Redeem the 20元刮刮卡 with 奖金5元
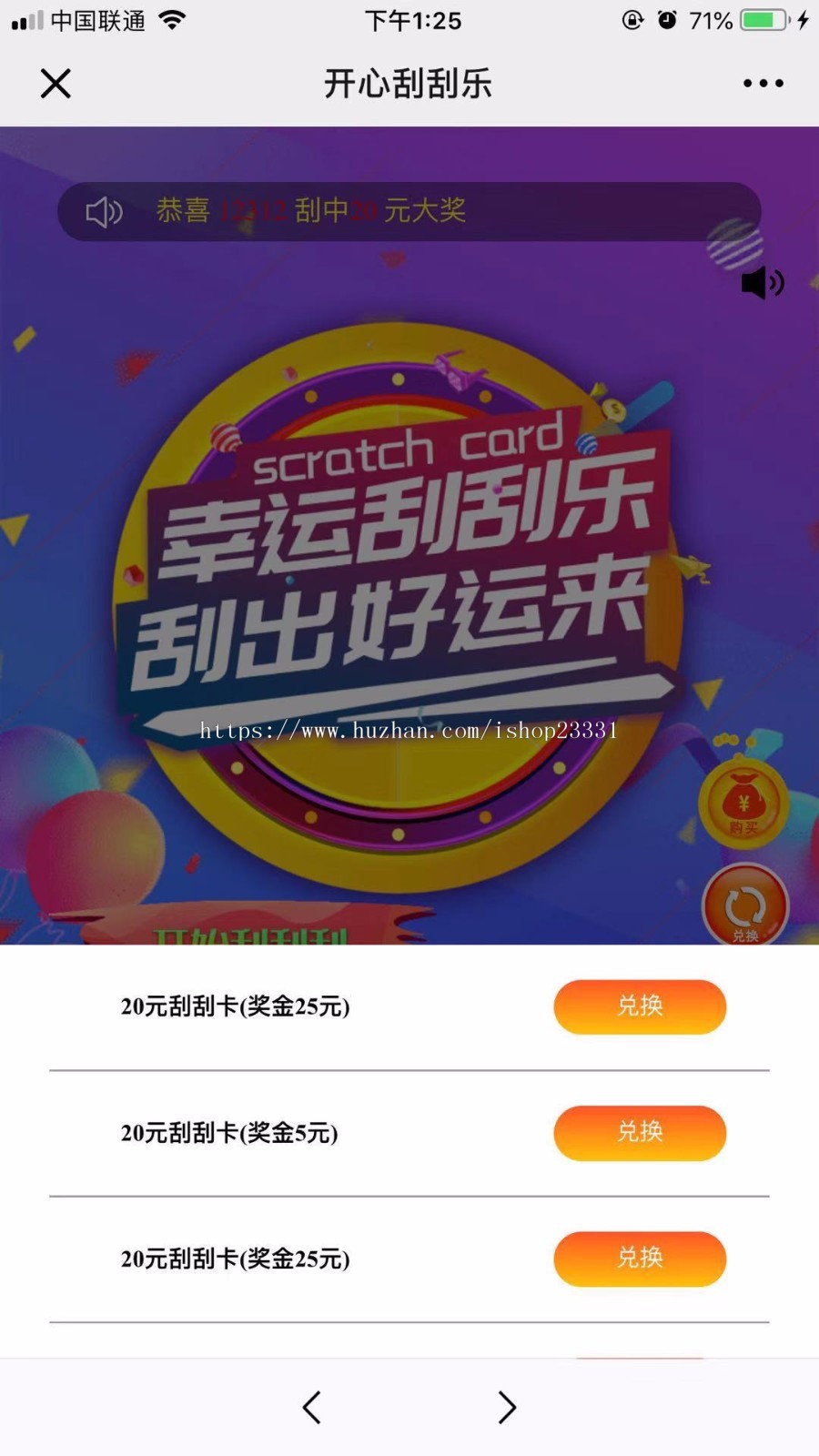This screenshot has height=1456, width=819. pos(640,1133)
